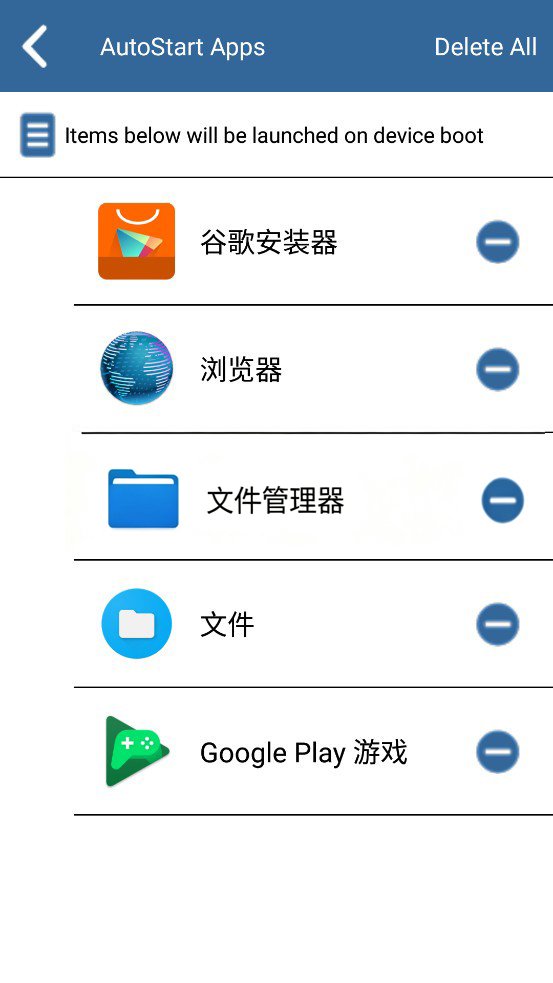
Task: Go back using the header arrow
Action: [x=34, y=46]
